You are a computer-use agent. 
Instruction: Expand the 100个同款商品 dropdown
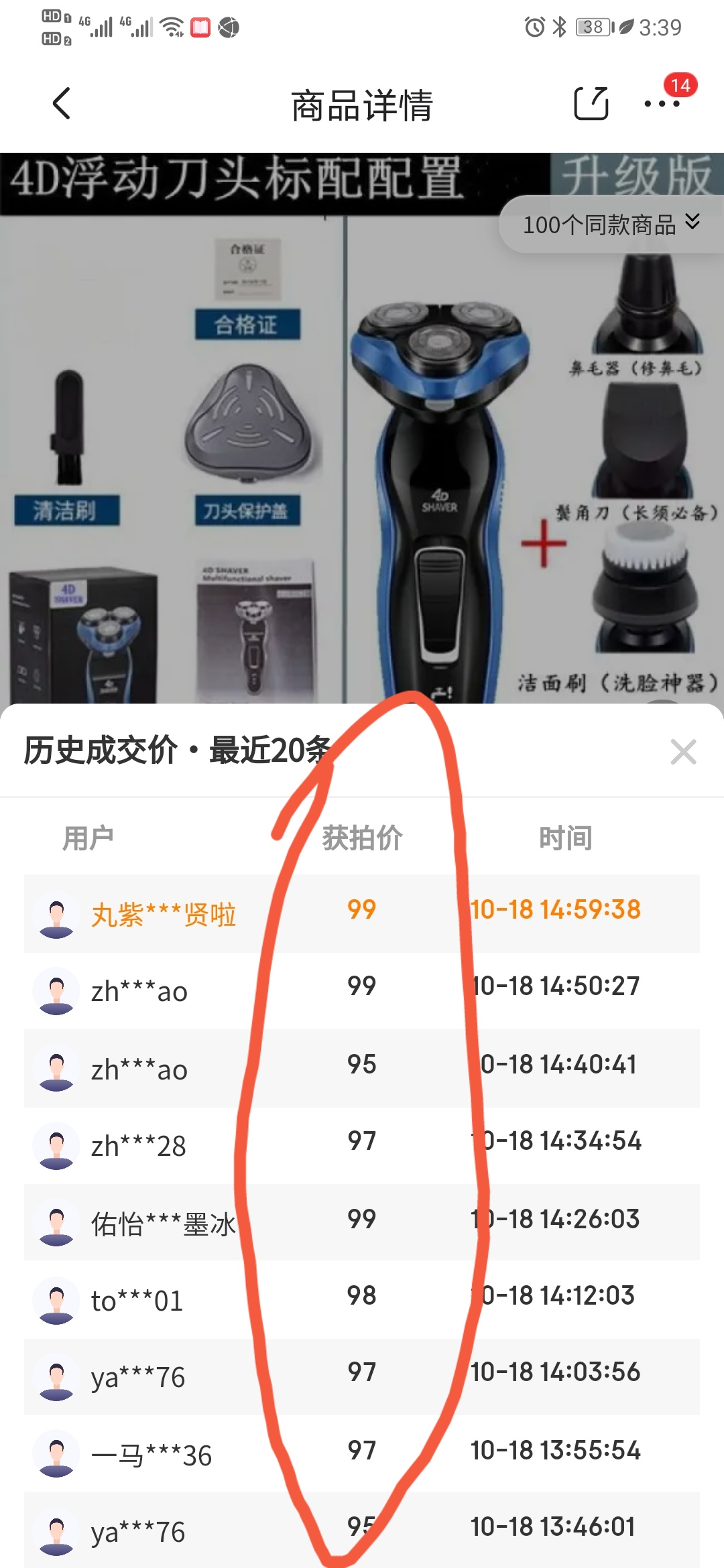(609, 224)
